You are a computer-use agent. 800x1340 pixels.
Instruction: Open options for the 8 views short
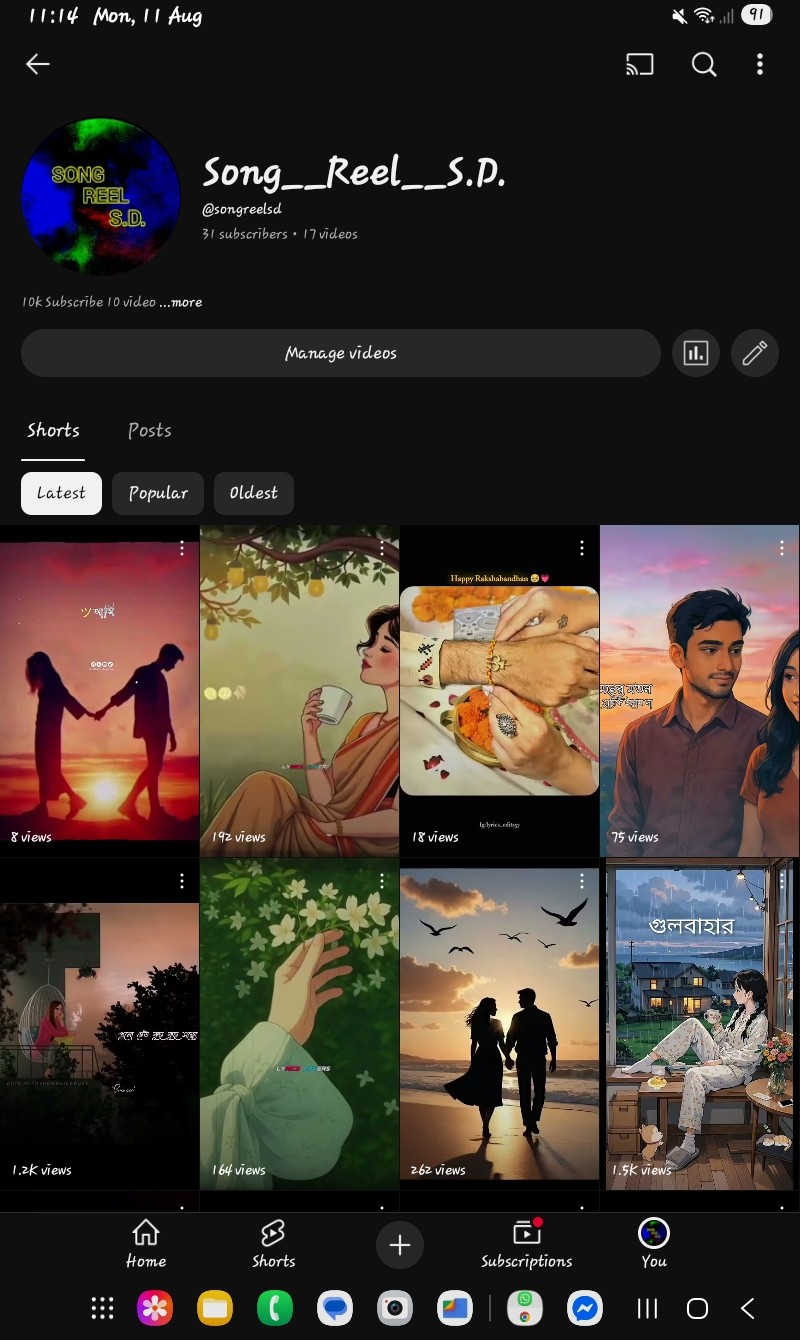click(182, 548)
